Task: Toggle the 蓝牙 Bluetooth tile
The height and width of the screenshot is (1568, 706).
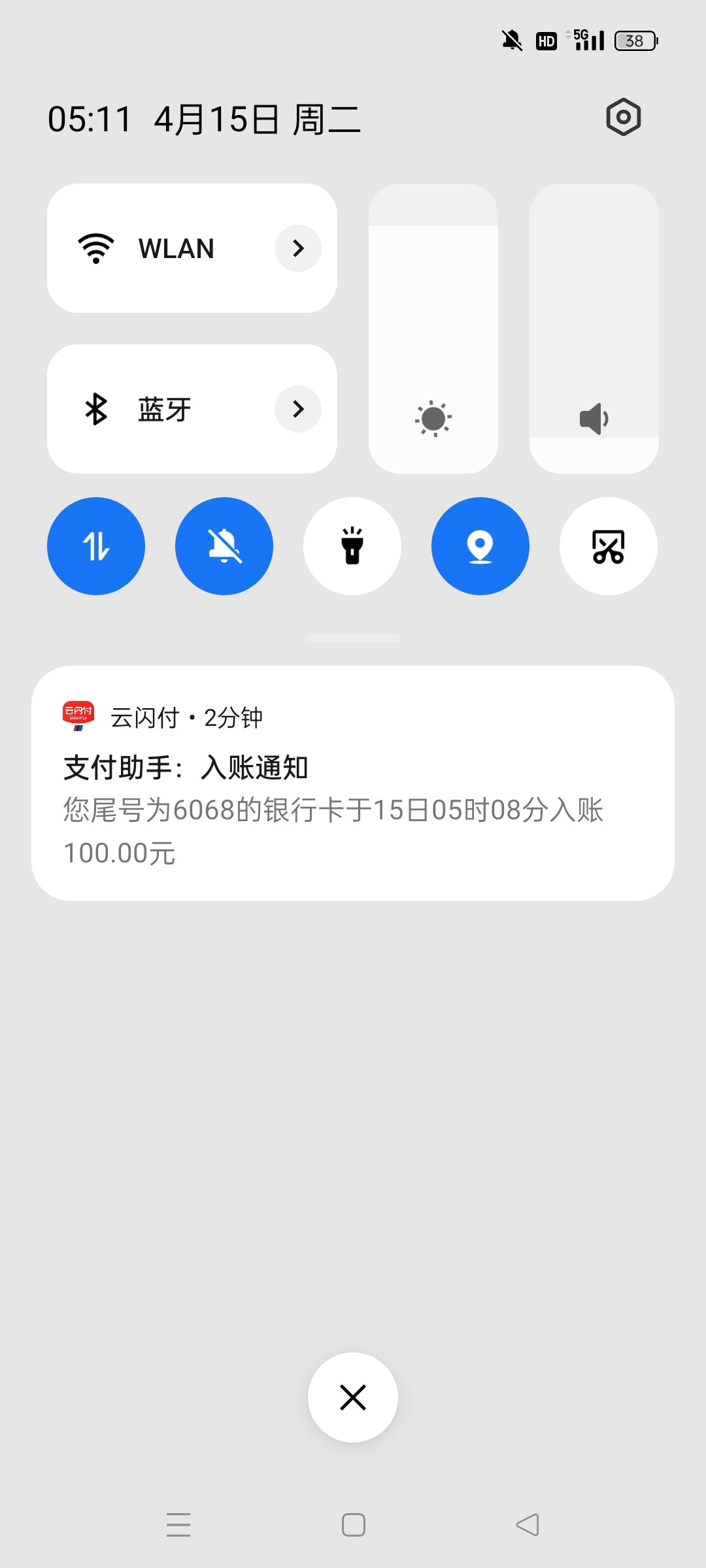Action: pyautogui.click(x=192, y=409)
